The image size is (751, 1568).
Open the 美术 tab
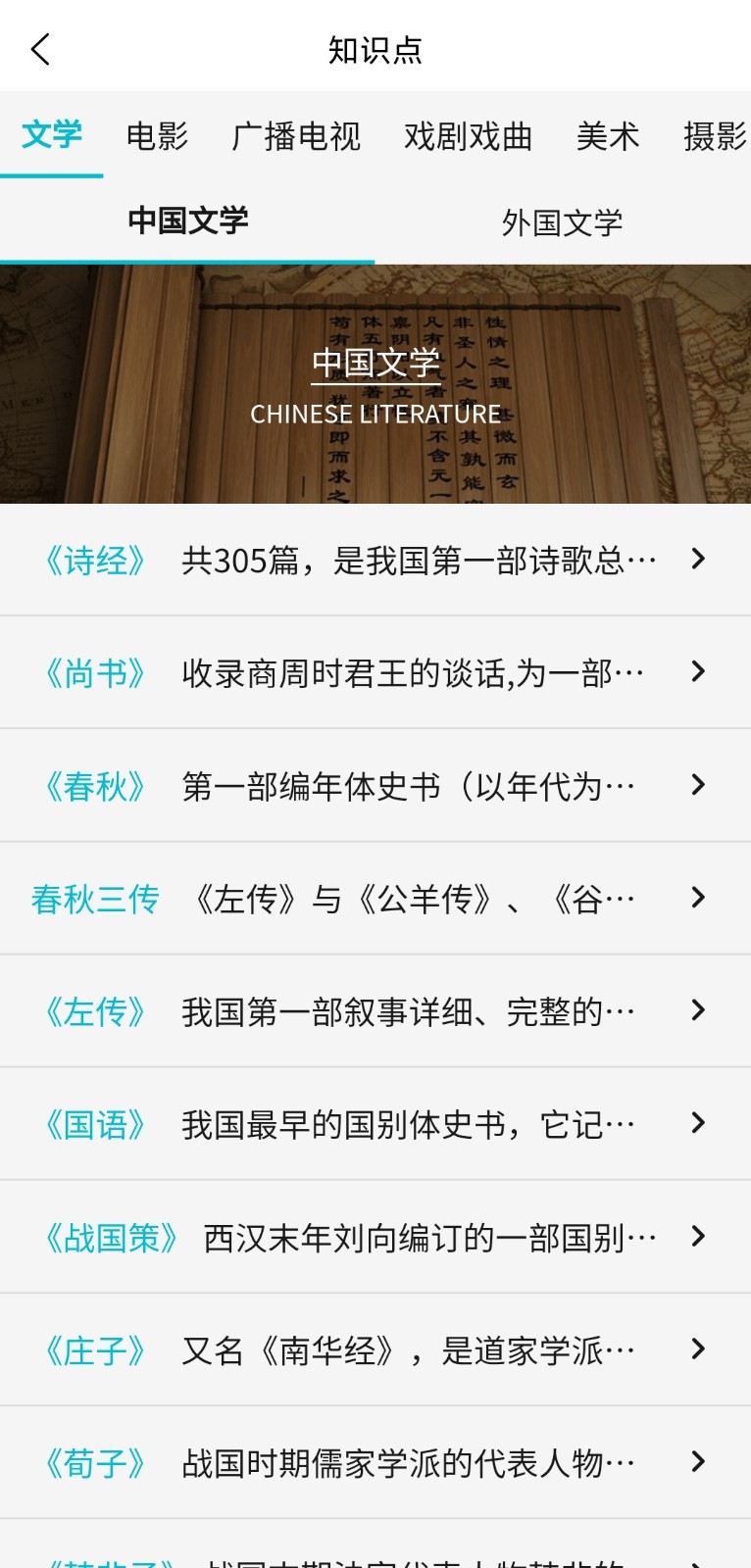point(608,136)
